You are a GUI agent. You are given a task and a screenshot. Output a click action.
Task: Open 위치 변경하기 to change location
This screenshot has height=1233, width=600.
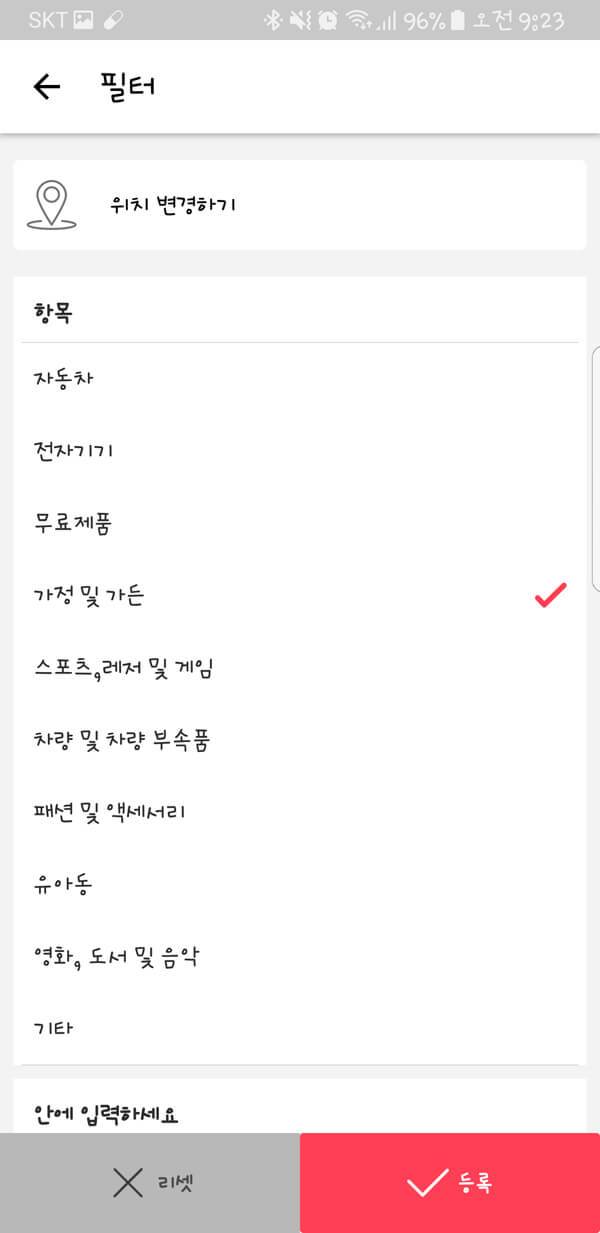(x=298, y=205)
